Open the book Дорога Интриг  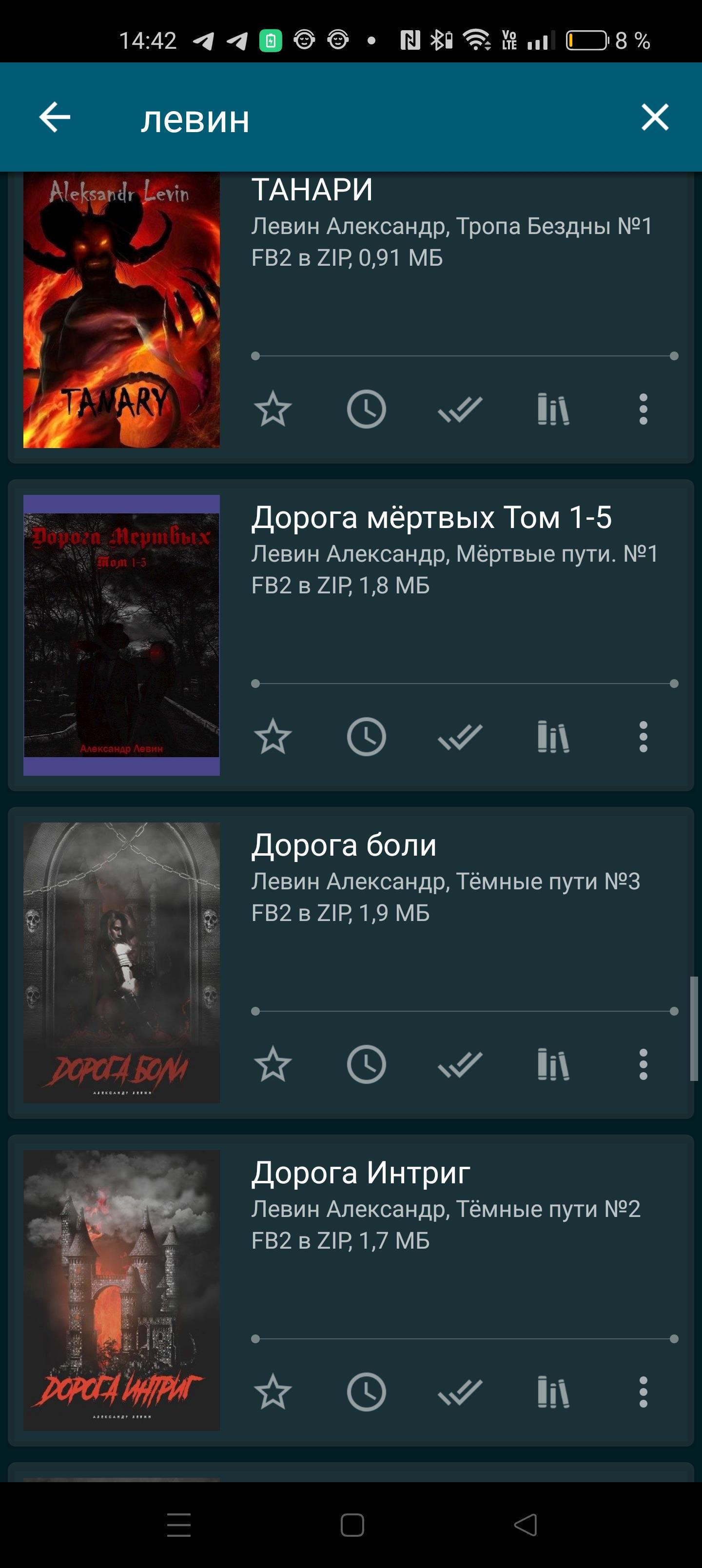coord(360,1173)
